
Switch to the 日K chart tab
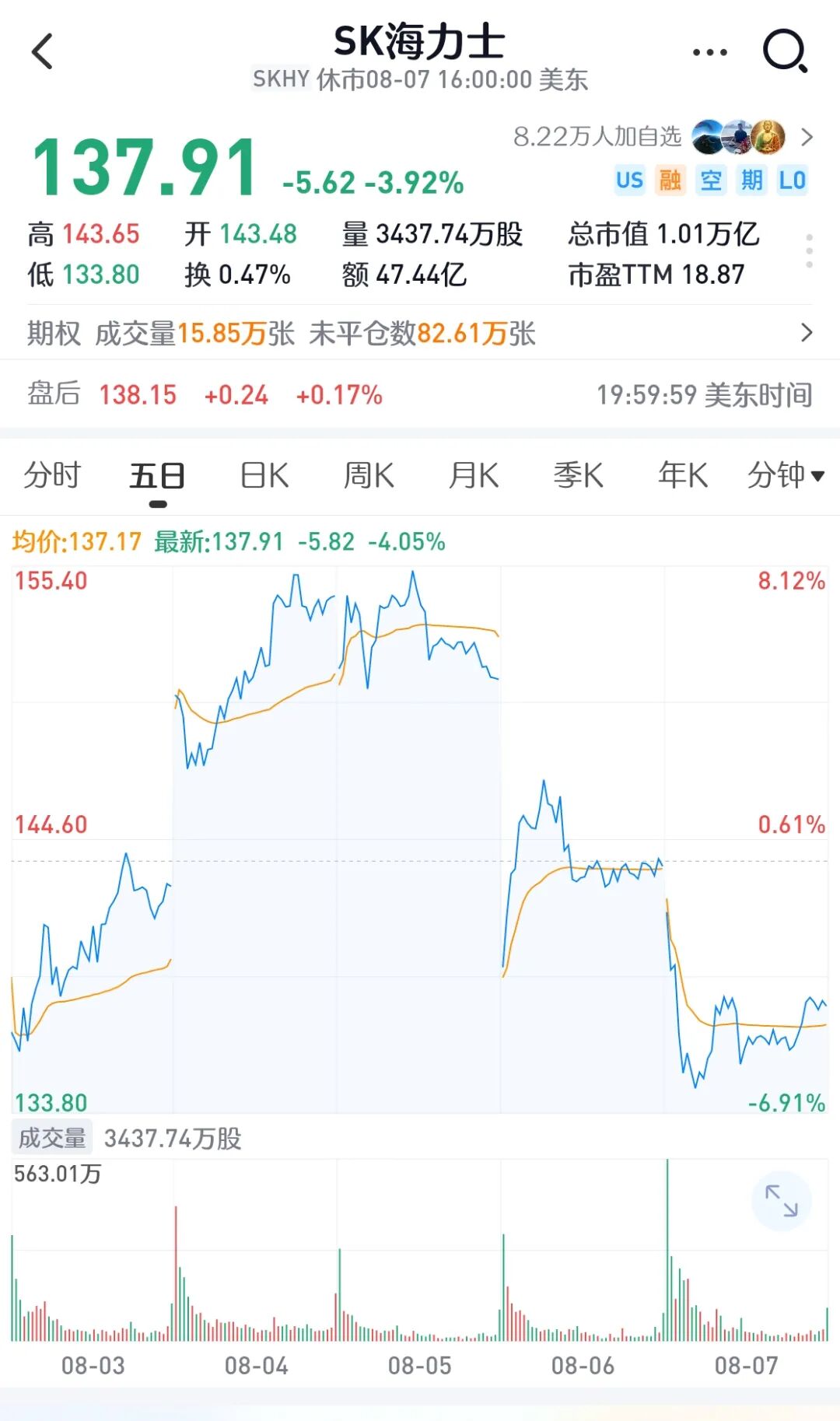coord(264,474)
